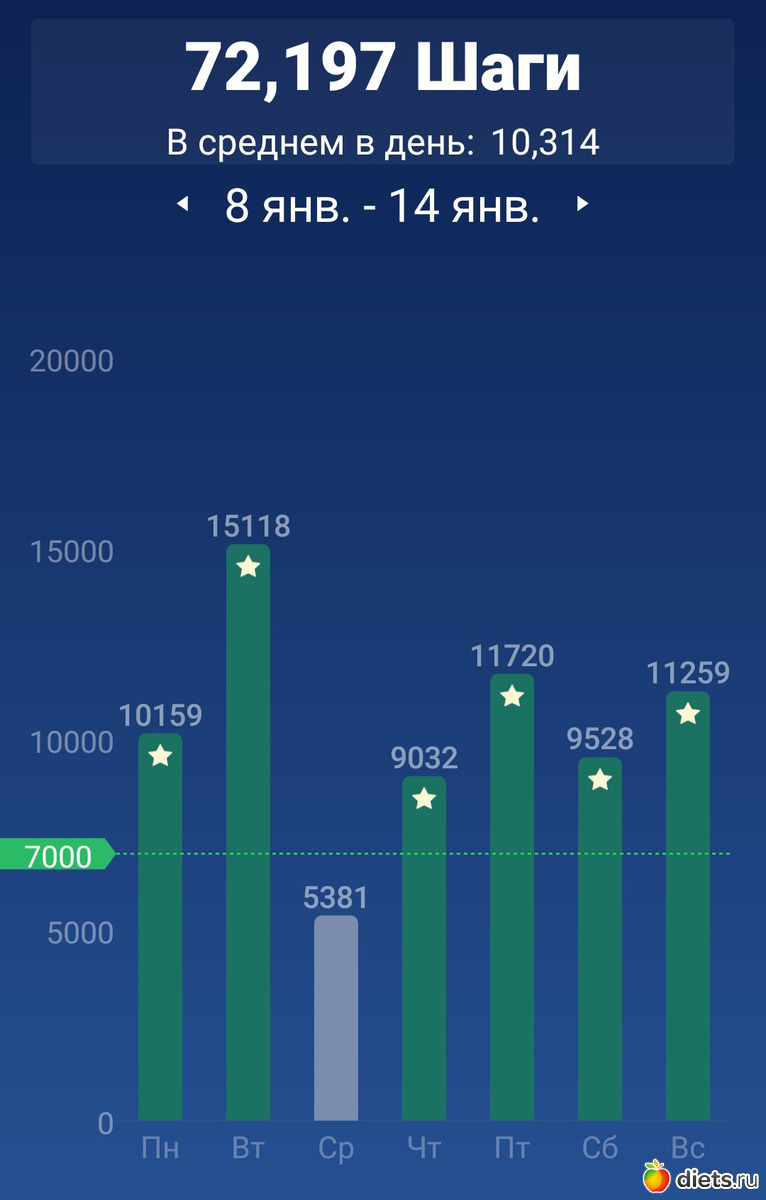Go to the previous week
Viewport: 766px width, 1200px height.
coord(182,205)
